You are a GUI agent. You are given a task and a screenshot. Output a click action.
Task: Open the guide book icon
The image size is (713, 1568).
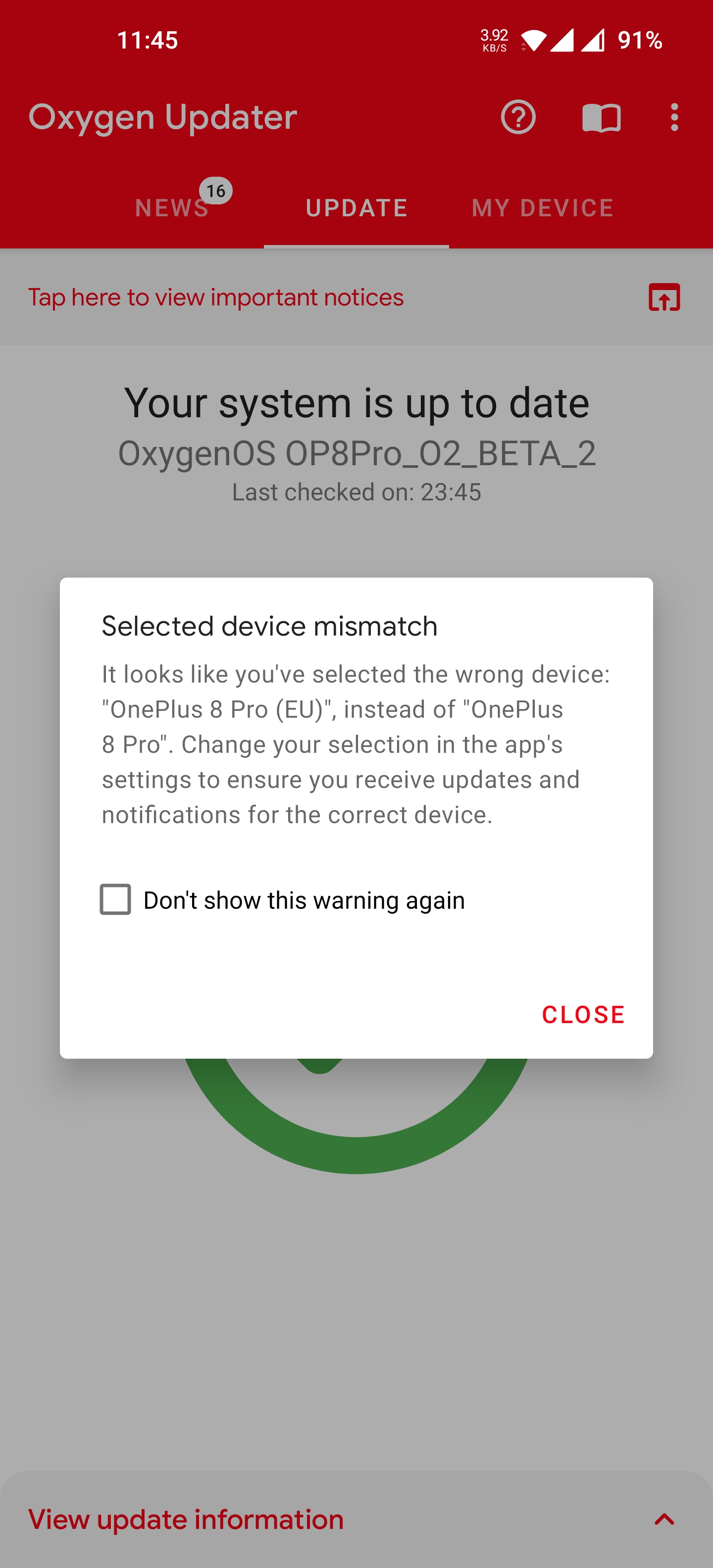click(x=603, y=117)
